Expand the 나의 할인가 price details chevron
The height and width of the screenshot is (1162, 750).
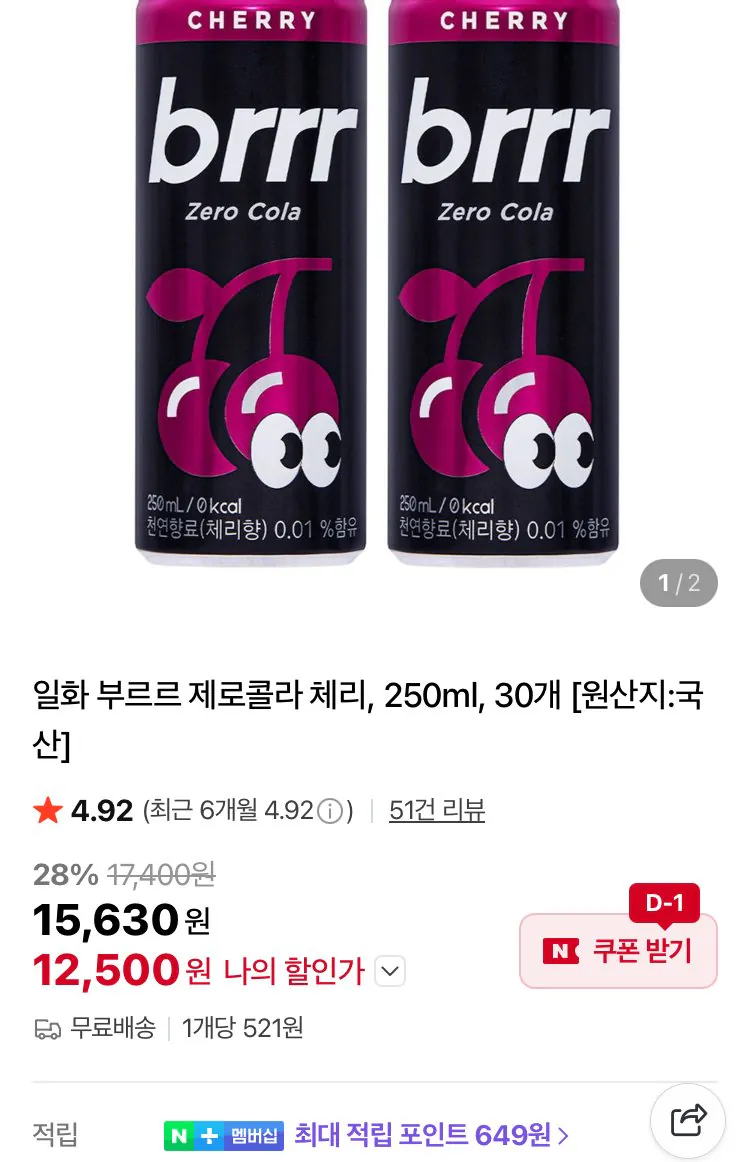point(388,971)
